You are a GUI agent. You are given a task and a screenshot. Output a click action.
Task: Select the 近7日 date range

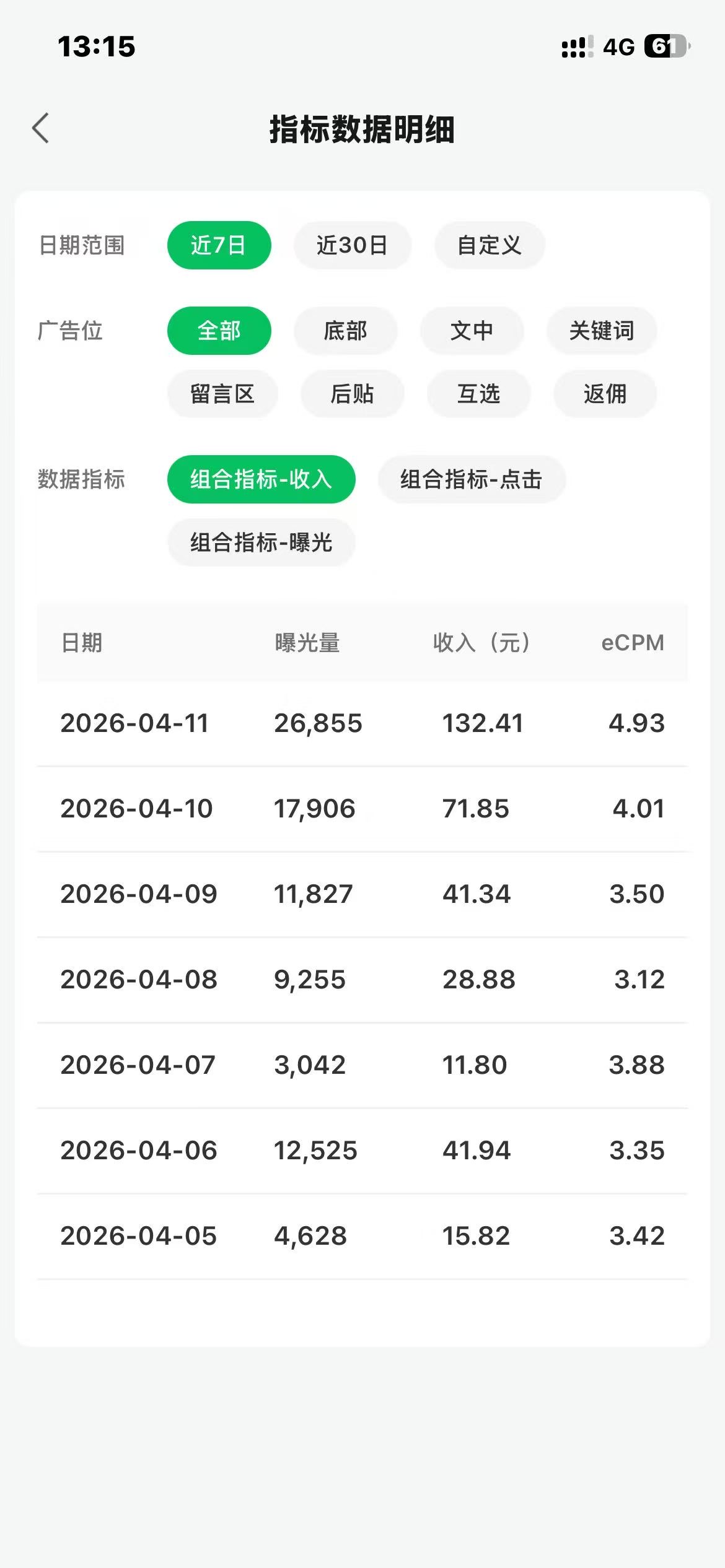[x=219, y=245]
